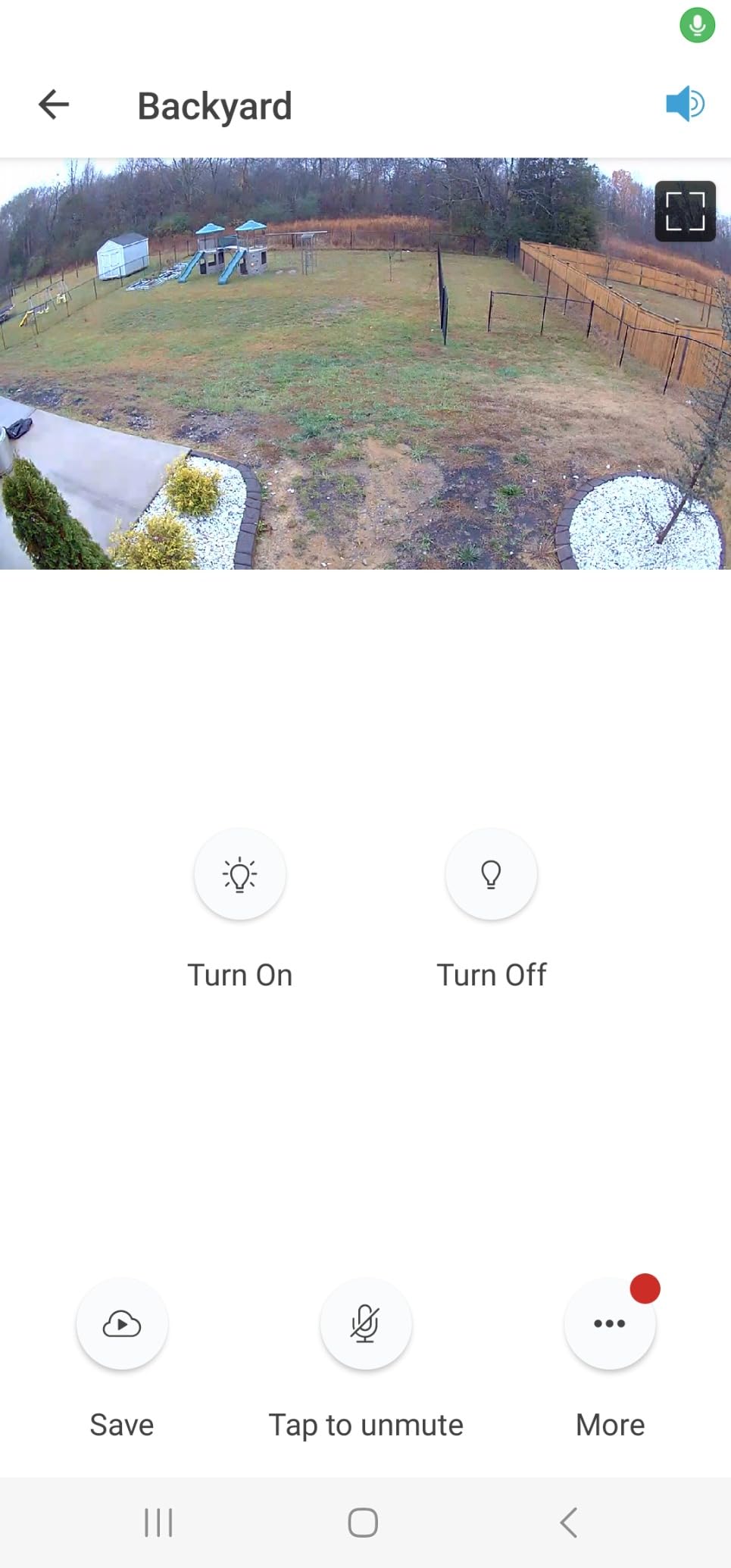Turn Off the camera light

click(492, 875)
